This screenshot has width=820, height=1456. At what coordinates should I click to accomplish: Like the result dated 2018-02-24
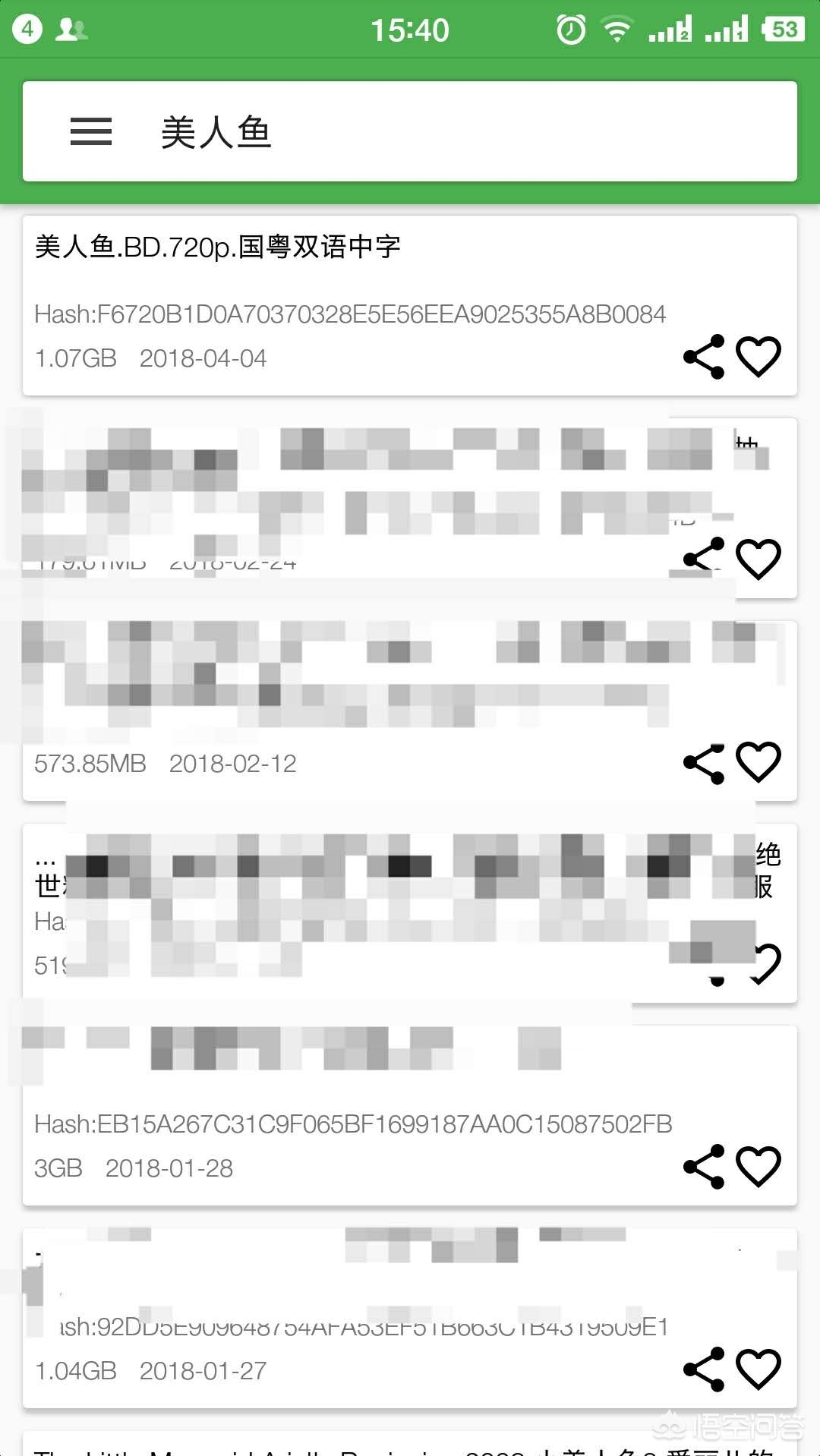click(758, 559)
